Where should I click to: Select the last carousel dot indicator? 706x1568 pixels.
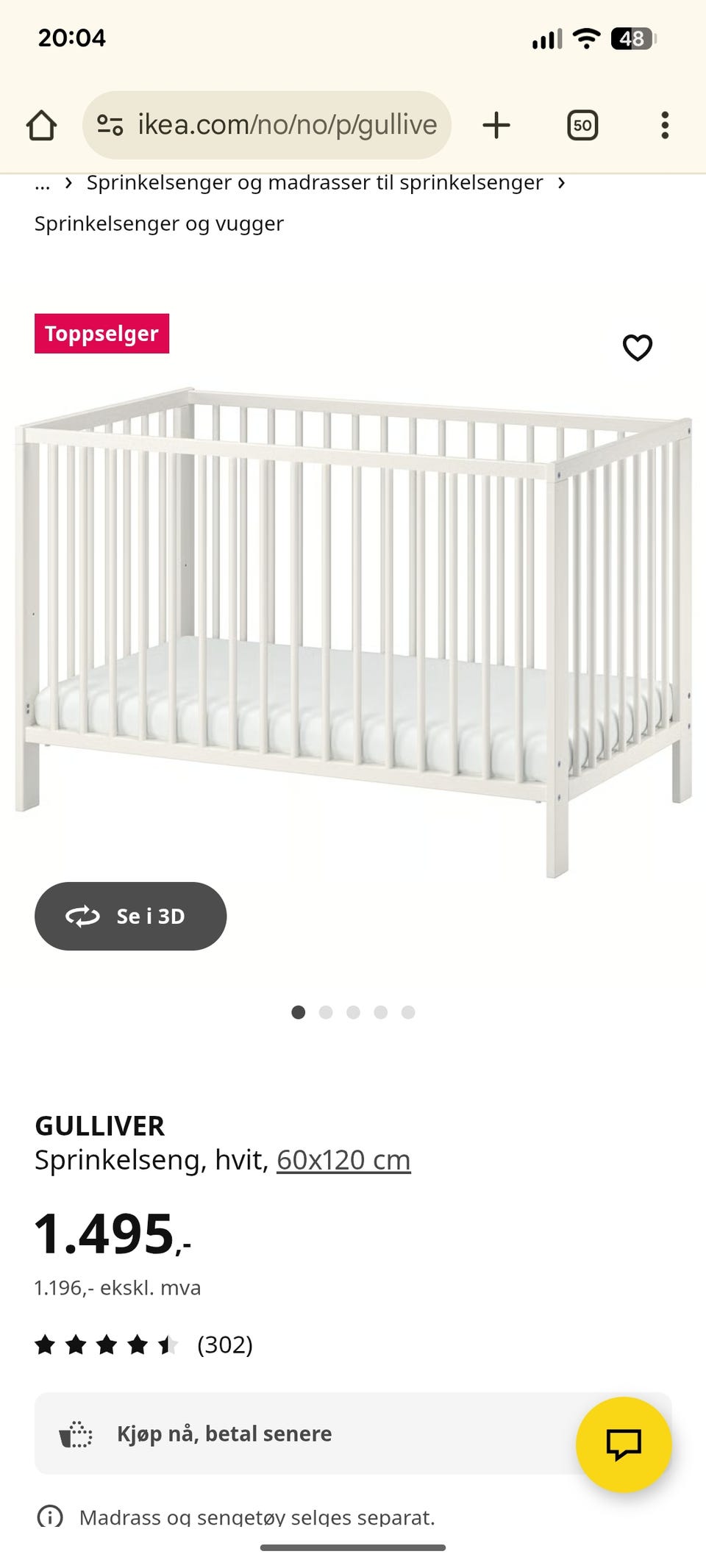click(x=407, y=1012)
